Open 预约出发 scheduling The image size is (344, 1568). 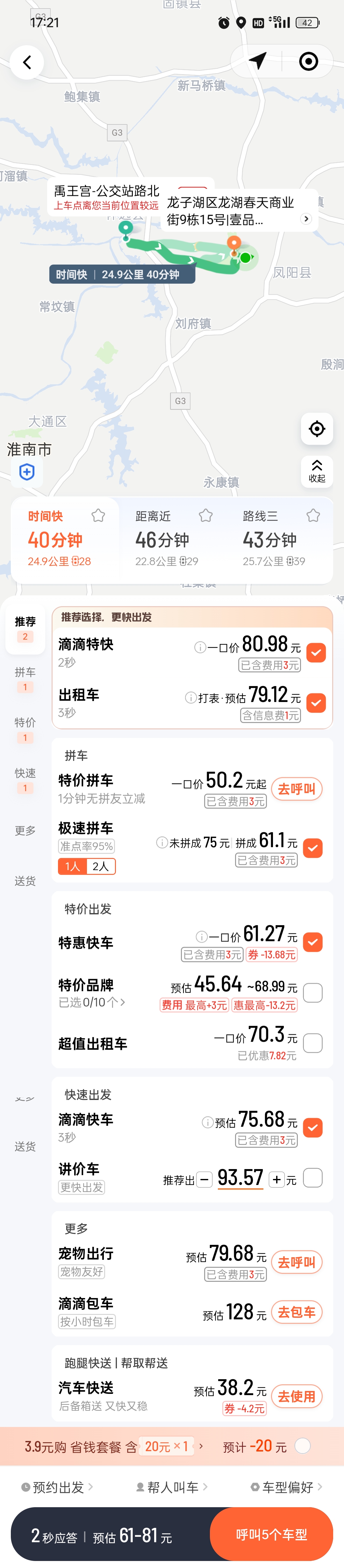57,1487
